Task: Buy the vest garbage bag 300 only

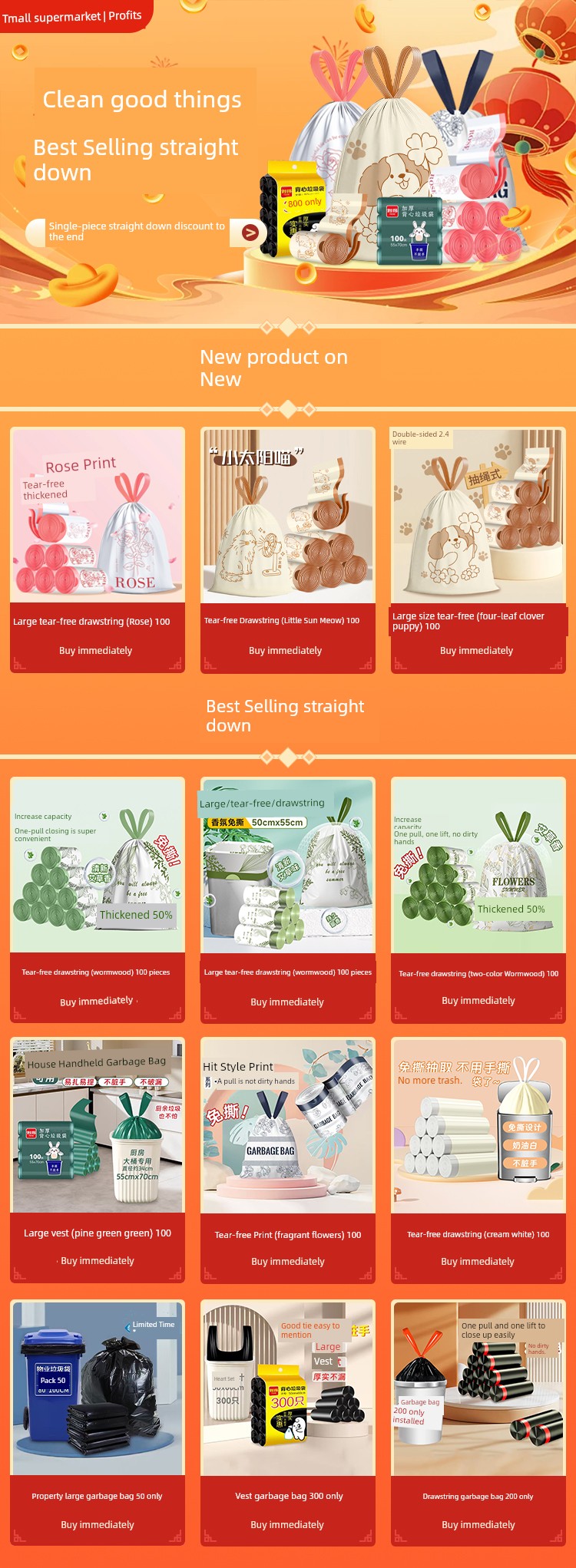Action: (287, 1524)
